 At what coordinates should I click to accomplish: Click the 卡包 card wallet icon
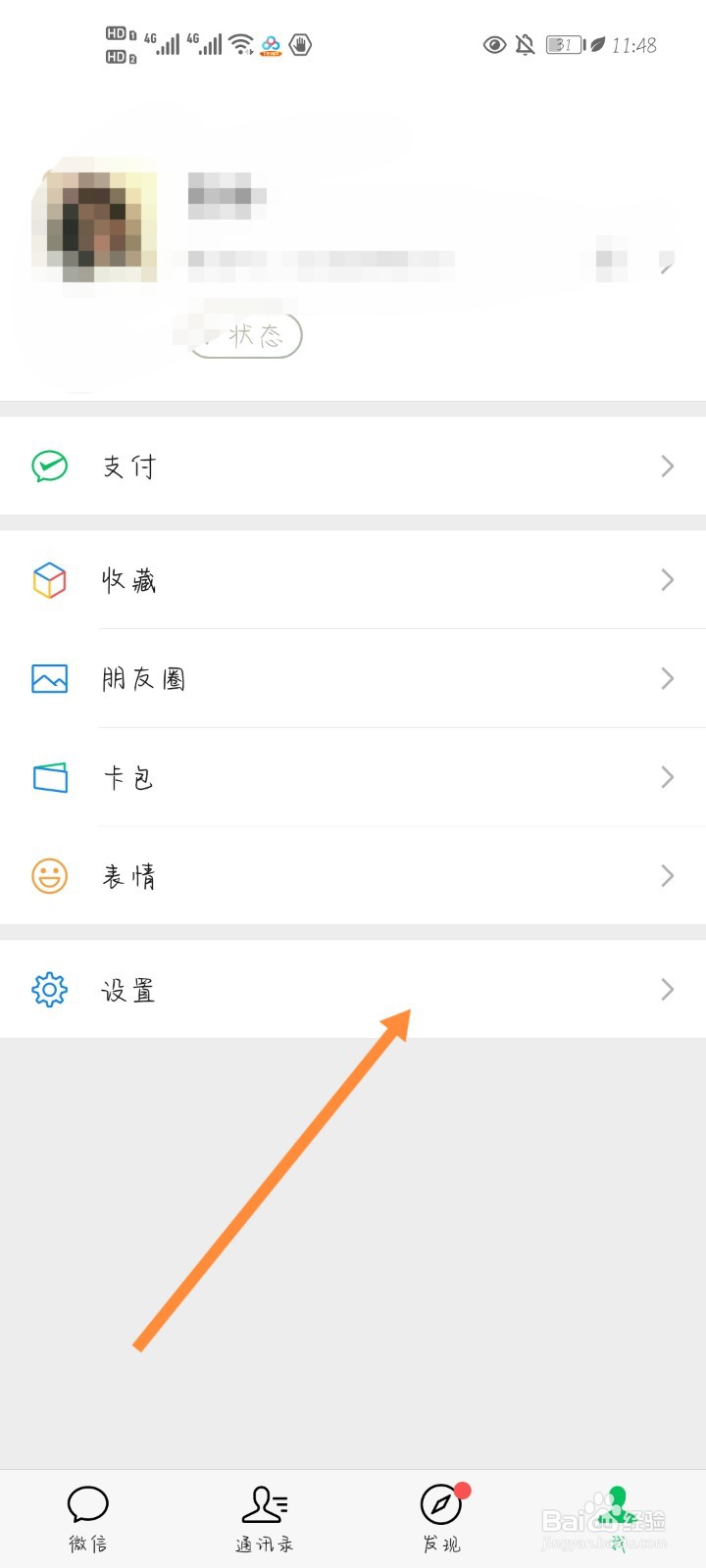click(49, 777)
